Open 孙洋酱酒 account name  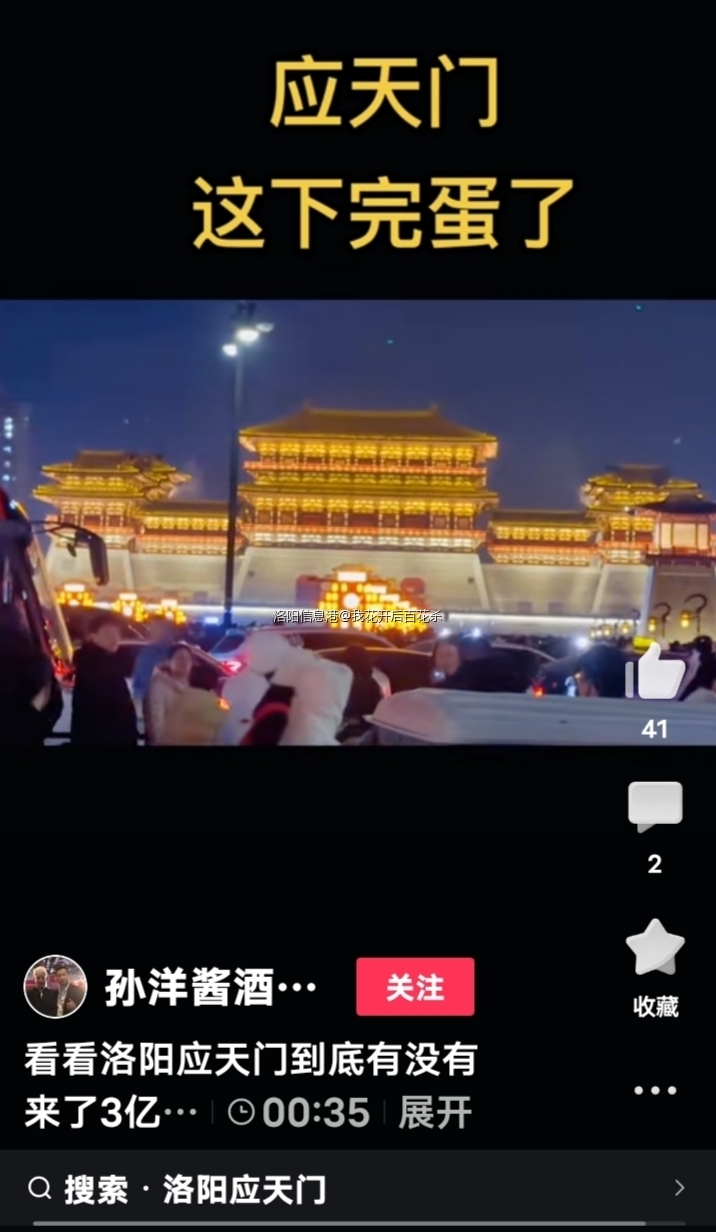pos(211,989)
